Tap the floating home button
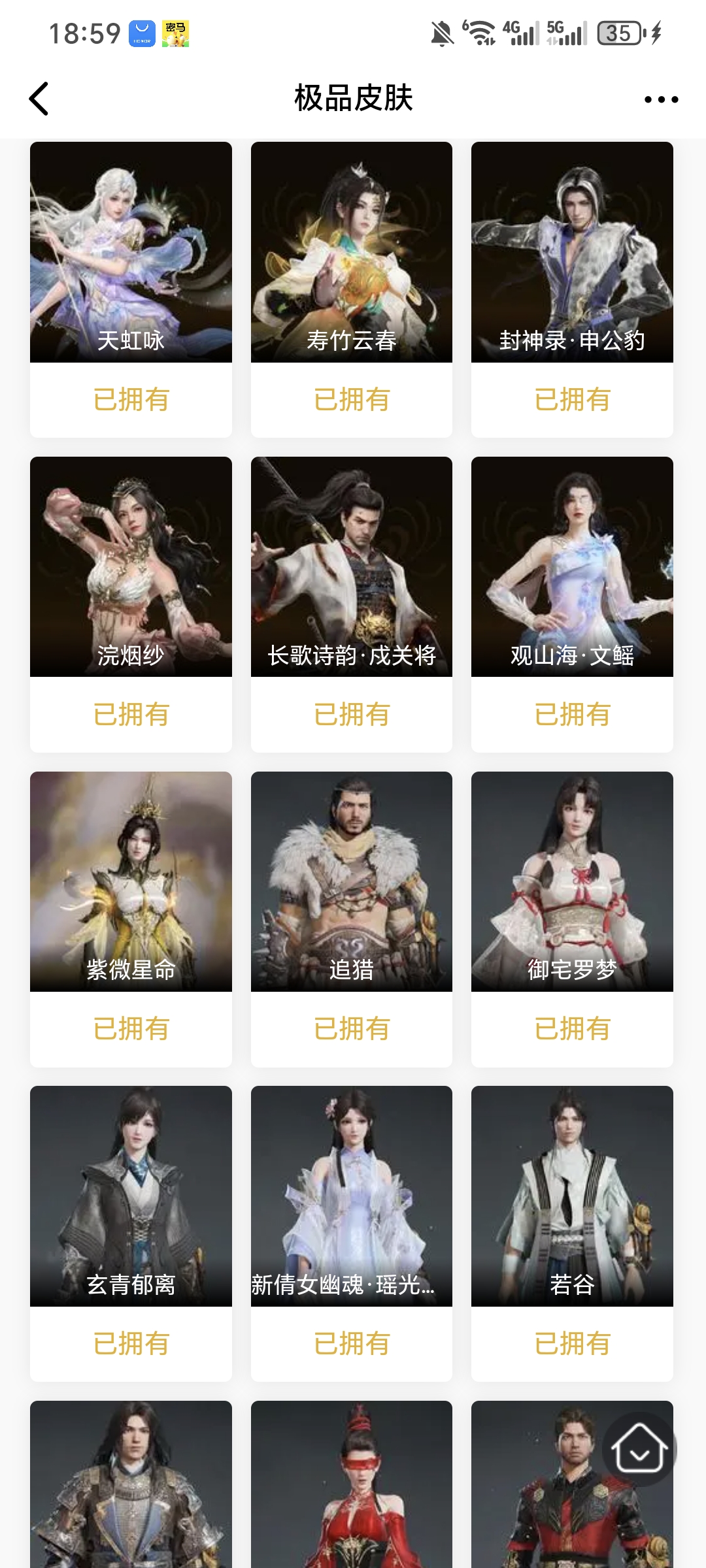706x1568 pixels. [x=639, y=1449]
